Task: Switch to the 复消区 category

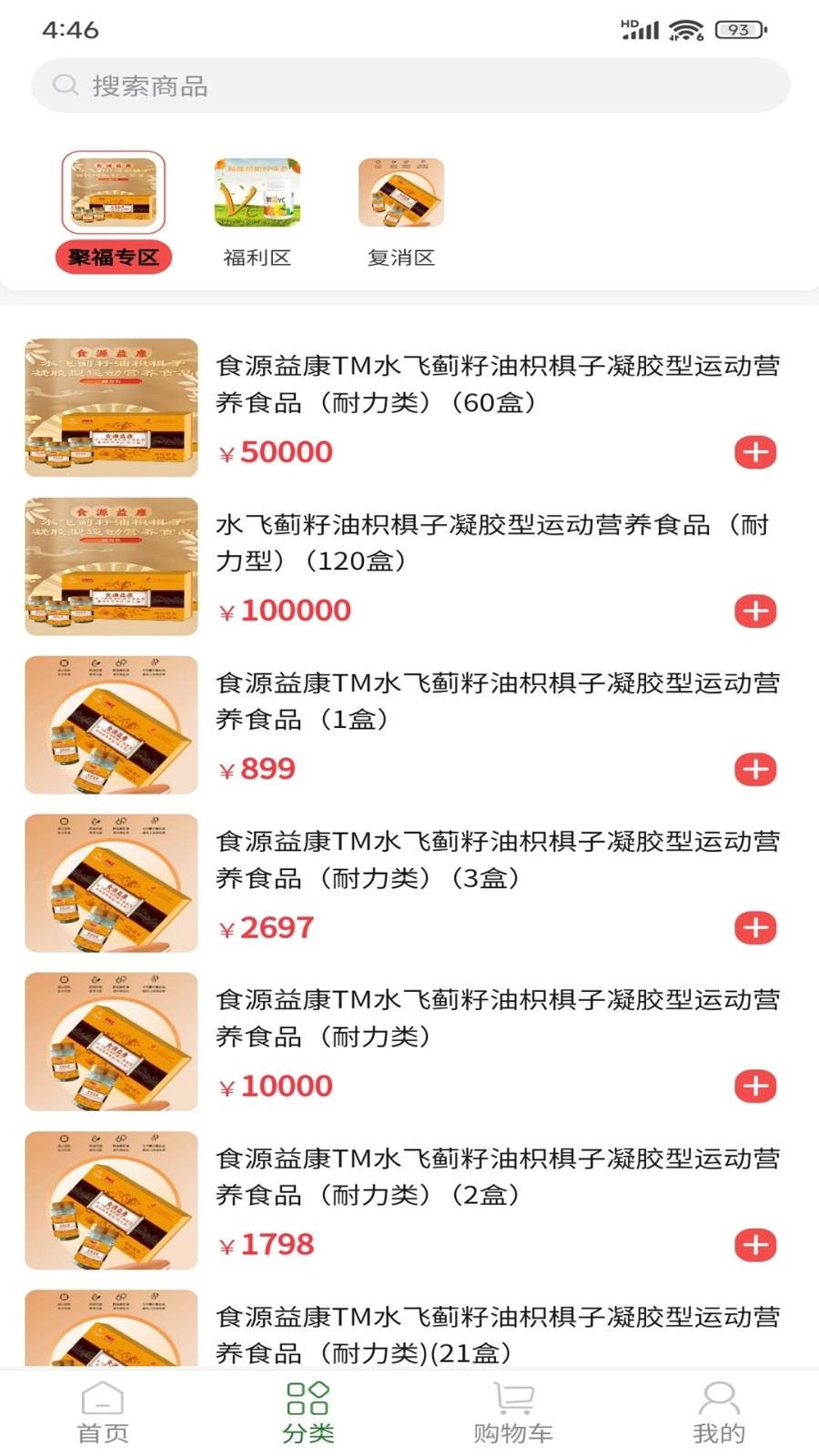Action: click(401, 211)
